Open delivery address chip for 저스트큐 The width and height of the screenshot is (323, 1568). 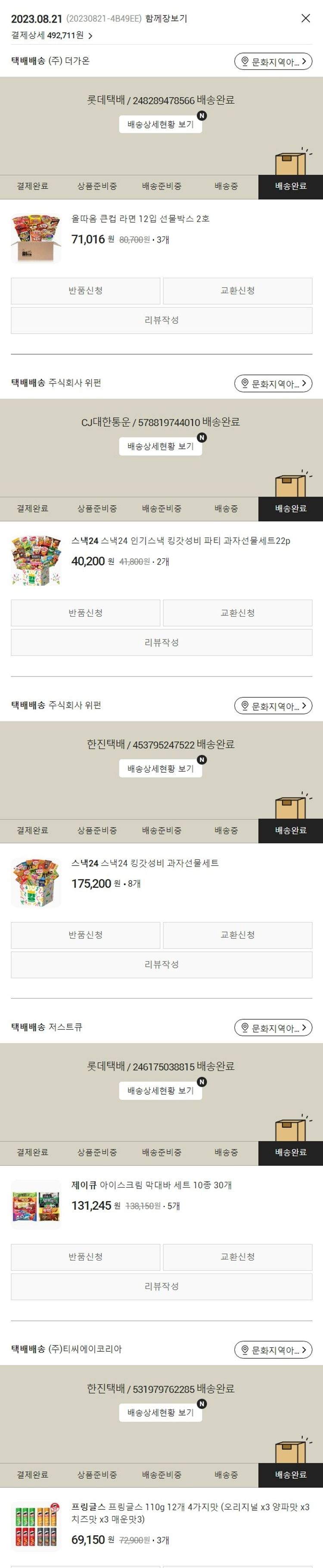(273, 1028)
